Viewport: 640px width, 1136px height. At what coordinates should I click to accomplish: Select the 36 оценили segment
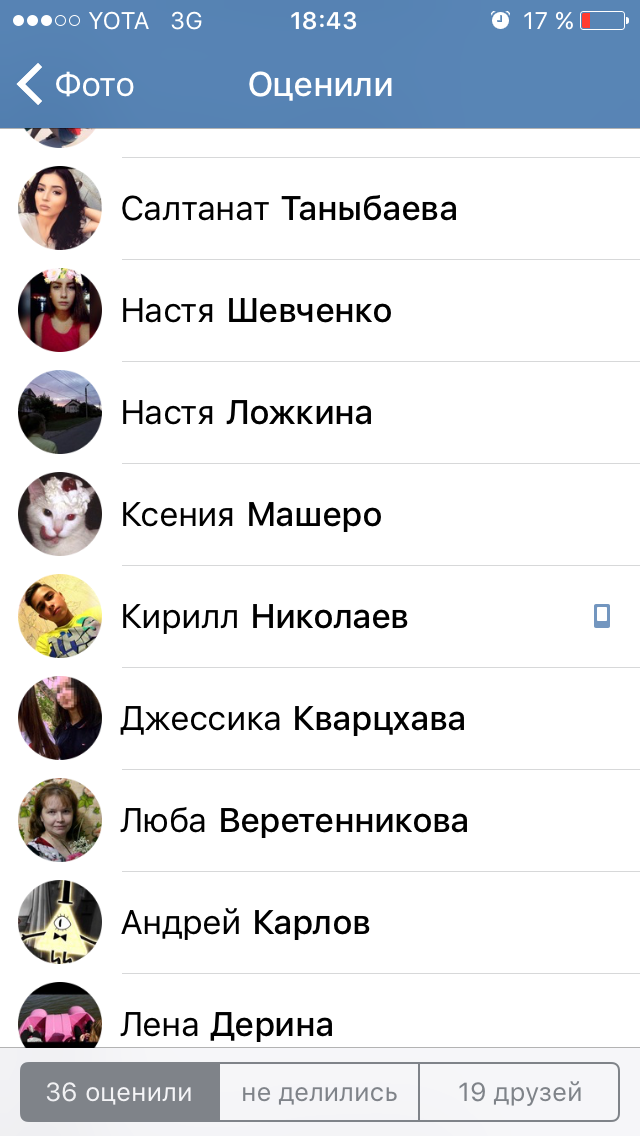click(120, 1092)
